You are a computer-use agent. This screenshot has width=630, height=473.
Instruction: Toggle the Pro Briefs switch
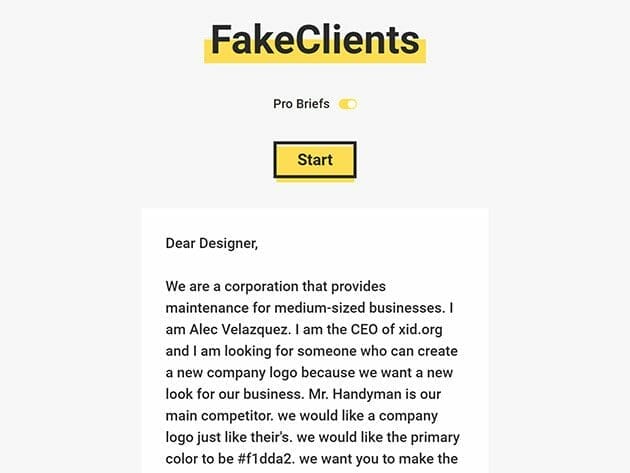click(x=347, y=104)
